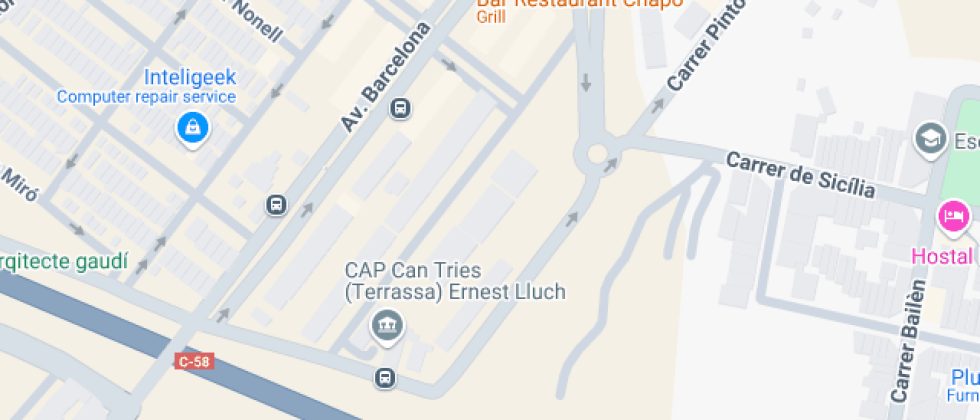Viewport: 980px width, 420px height.
Task: Open the Inteligeek computer repair pin
Action: pyautogui.click(x=192, y=128)
